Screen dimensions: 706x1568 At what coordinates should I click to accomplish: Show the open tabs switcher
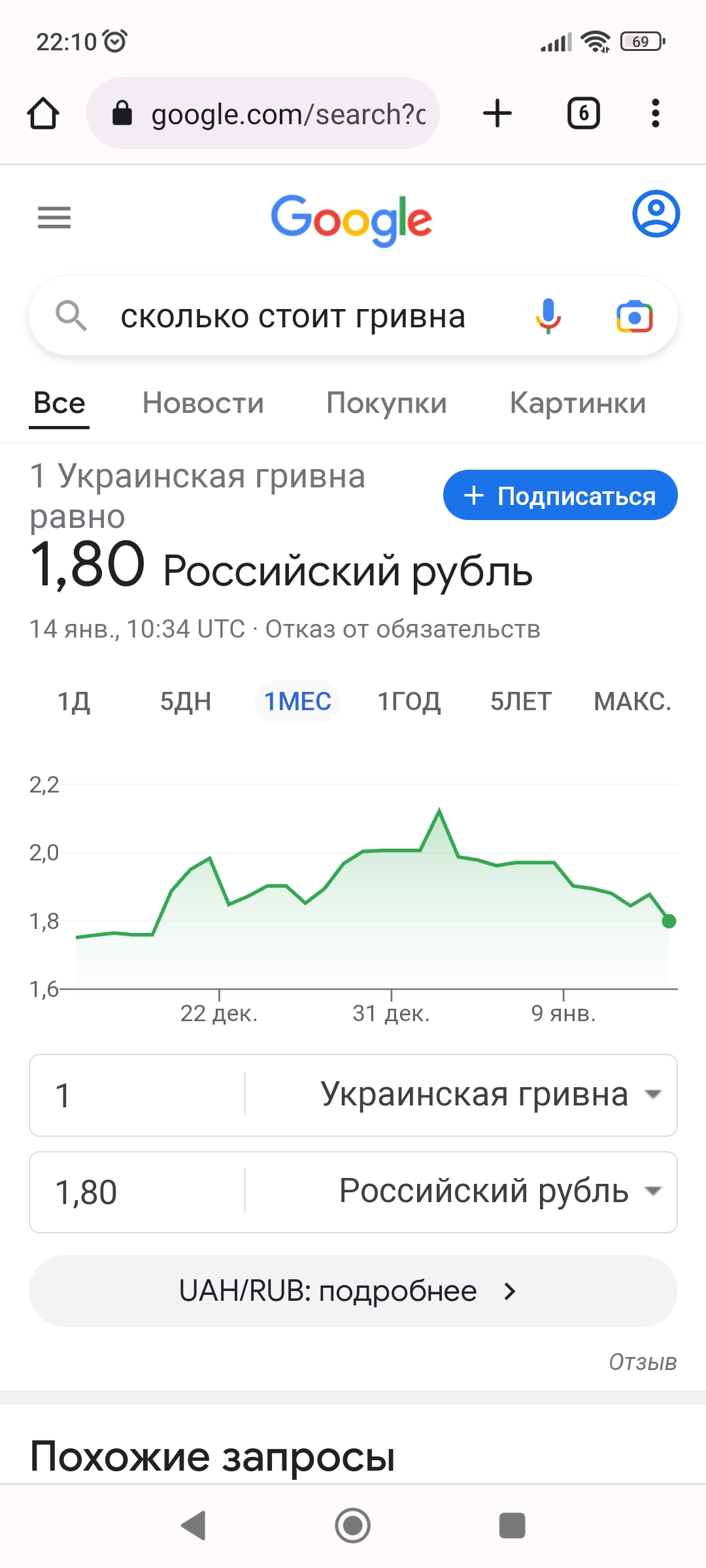click(583, 114)
